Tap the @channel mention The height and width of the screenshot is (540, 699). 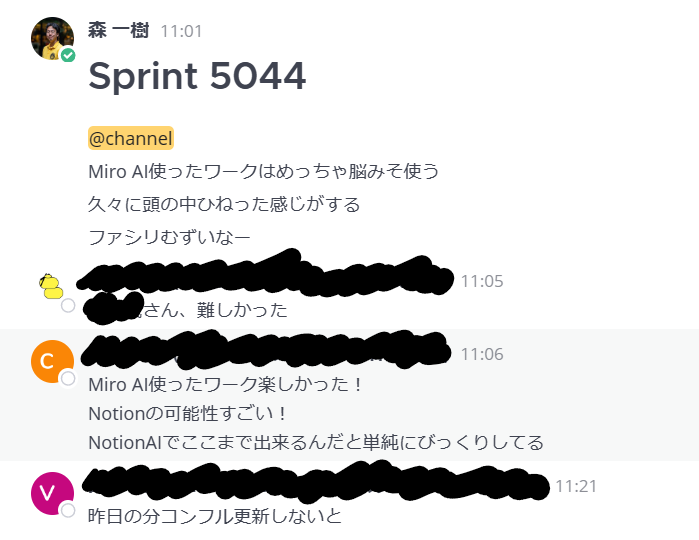131,138
